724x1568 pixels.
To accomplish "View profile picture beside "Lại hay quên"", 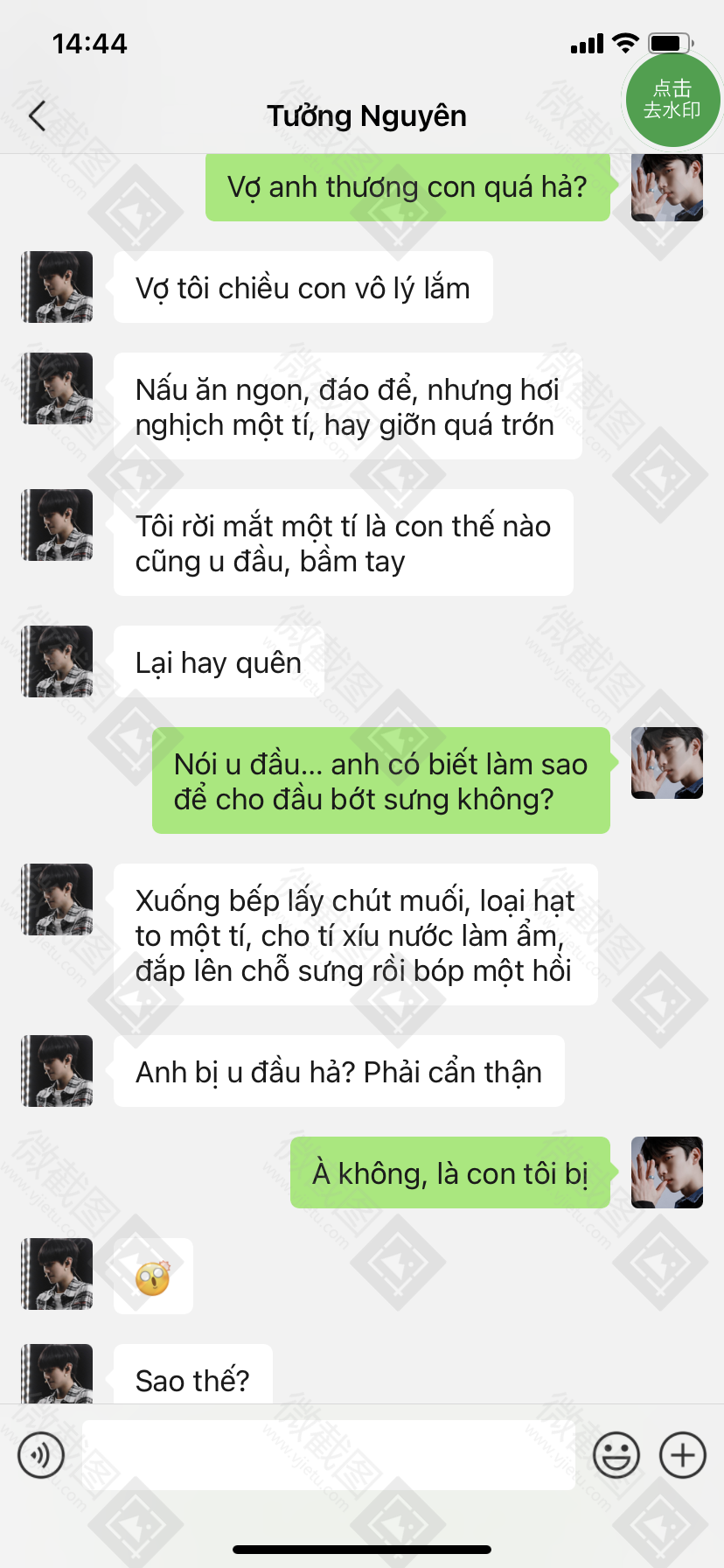I will pos(57,661).
